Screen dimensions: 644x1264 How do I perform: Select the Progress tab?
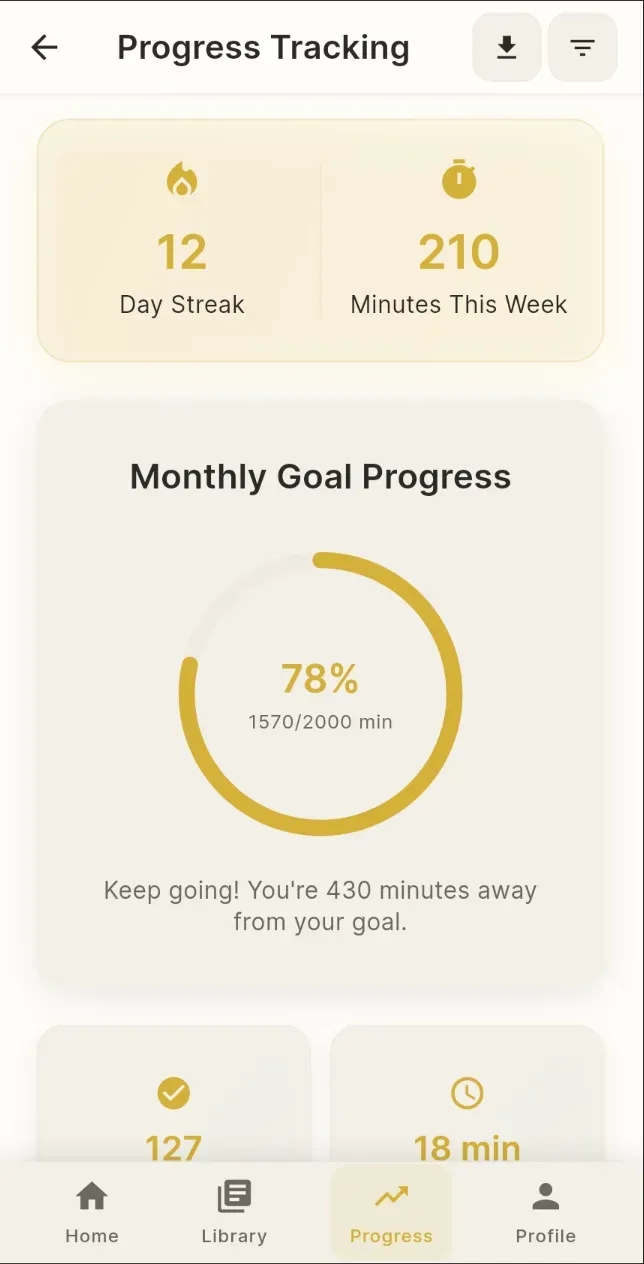click(391, 1212)
